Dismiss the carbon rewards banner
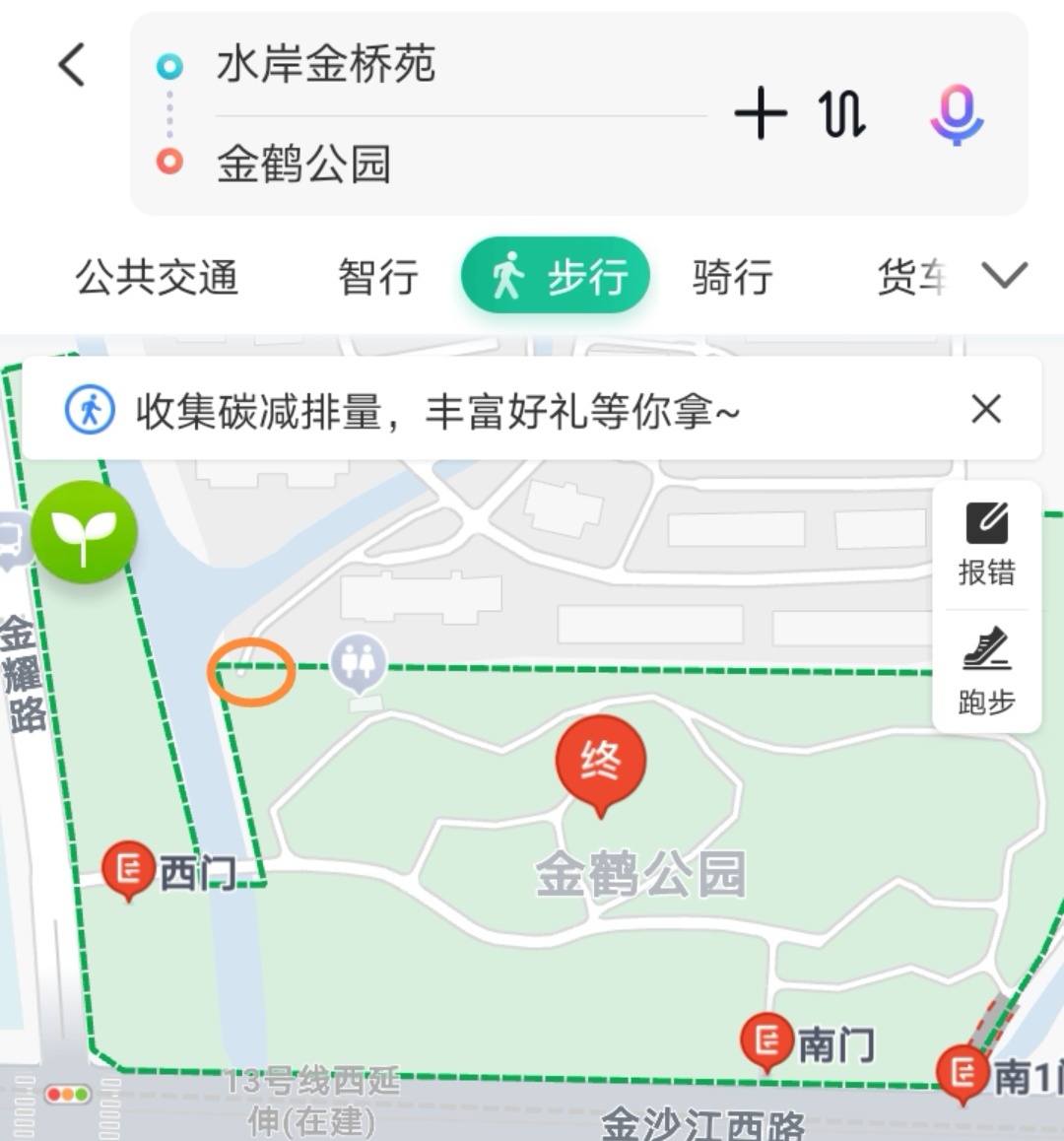 pyautogui.click(x=986, y=410)
